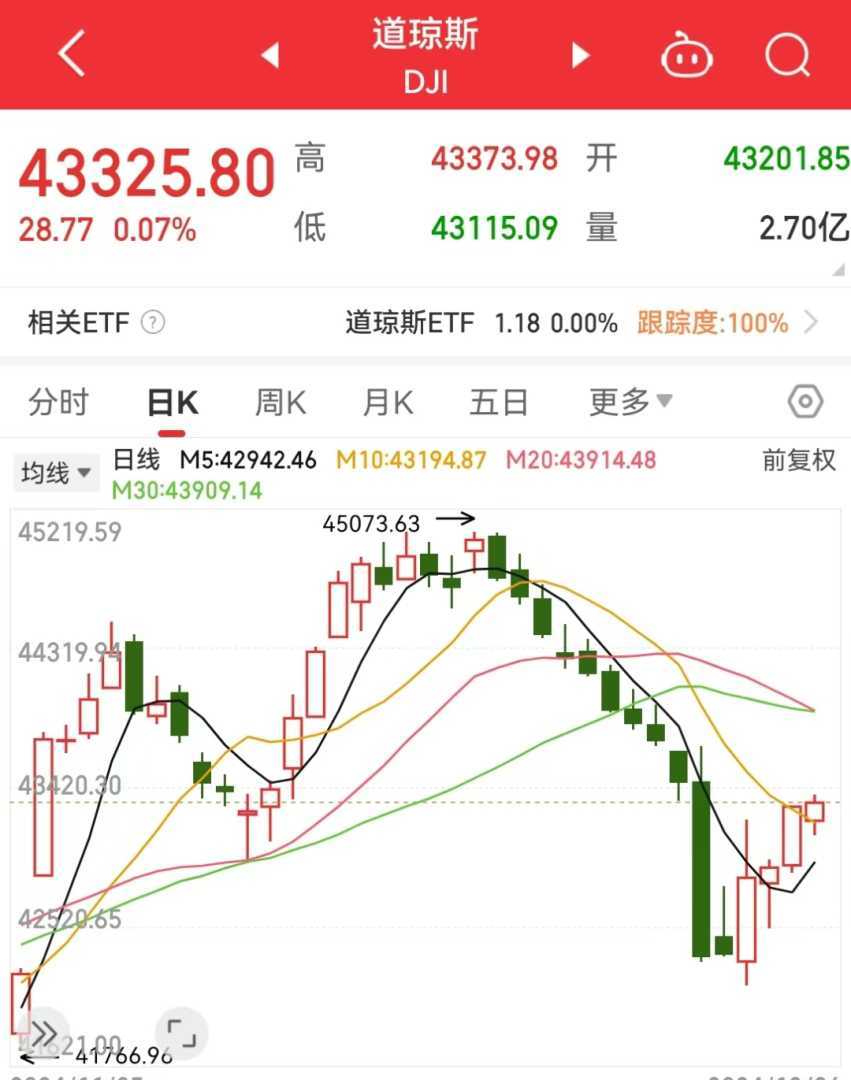Switch to the 分时 chart tab
851x1080 pixels.
point(59,403)
